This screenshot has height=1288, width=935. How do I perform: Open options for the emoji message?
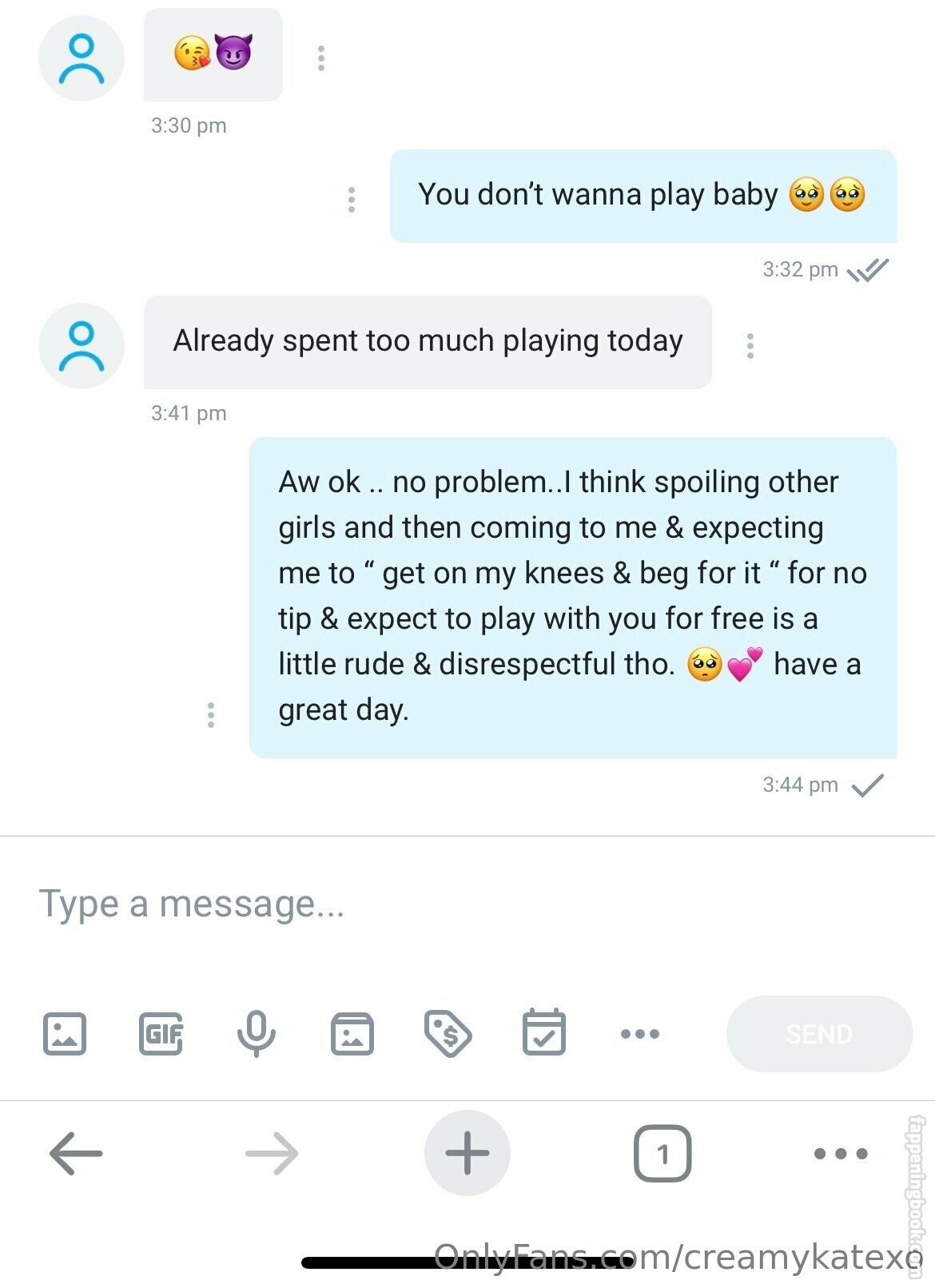320,58
